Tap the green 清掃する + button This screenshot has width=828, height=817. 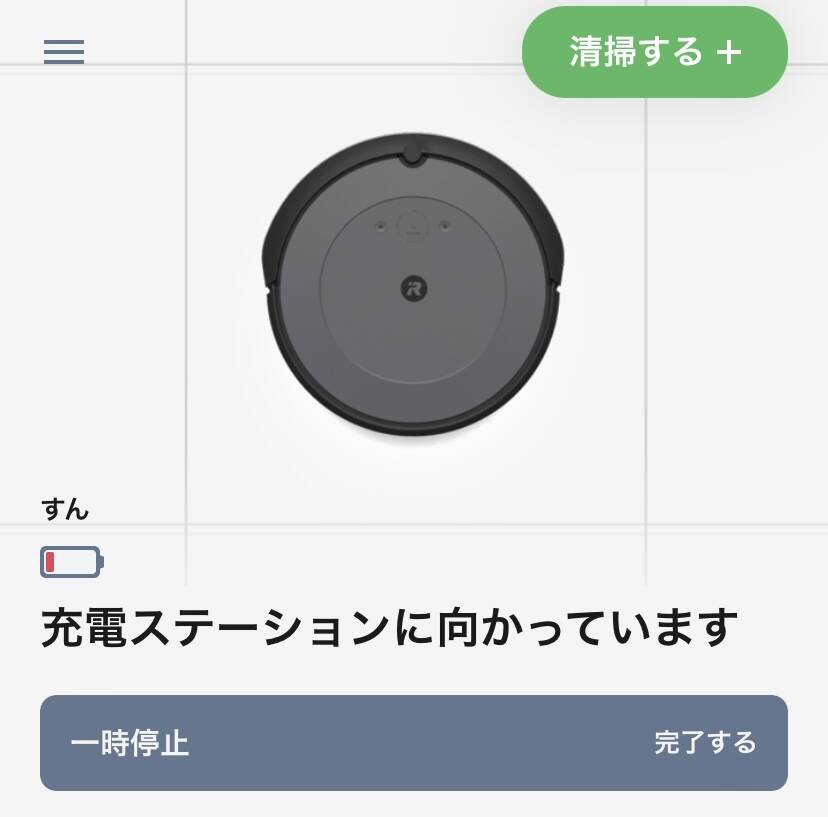pyautogui.click(x=655, y=52)
